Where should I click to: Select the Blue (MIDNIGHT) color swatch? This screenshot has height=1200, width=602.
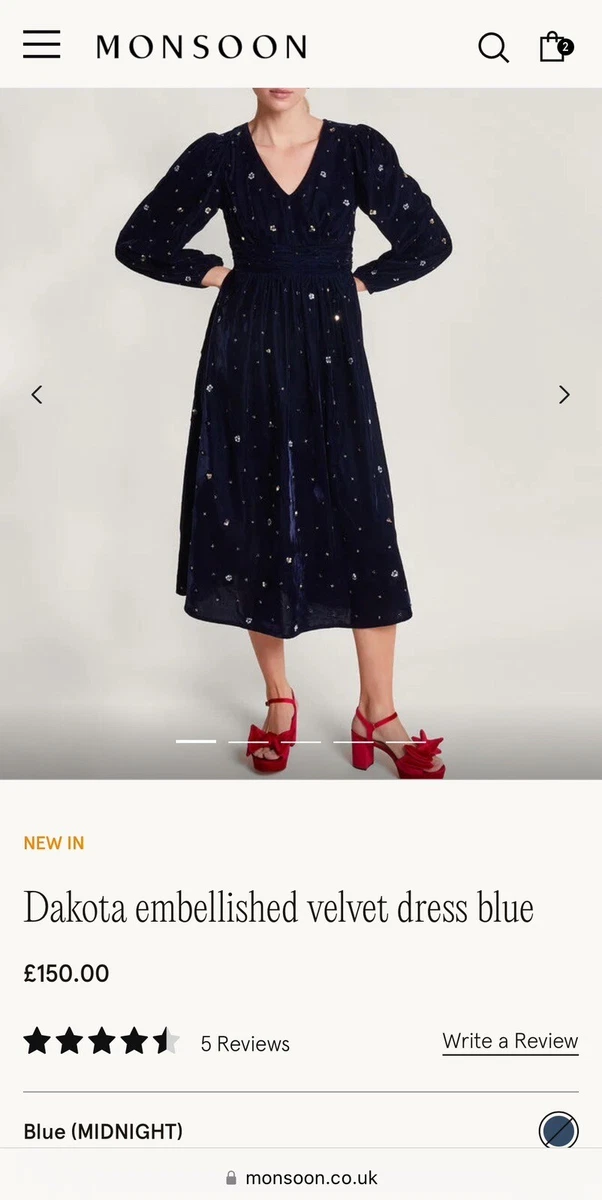pyautogui.click(x=558, y=1131)
